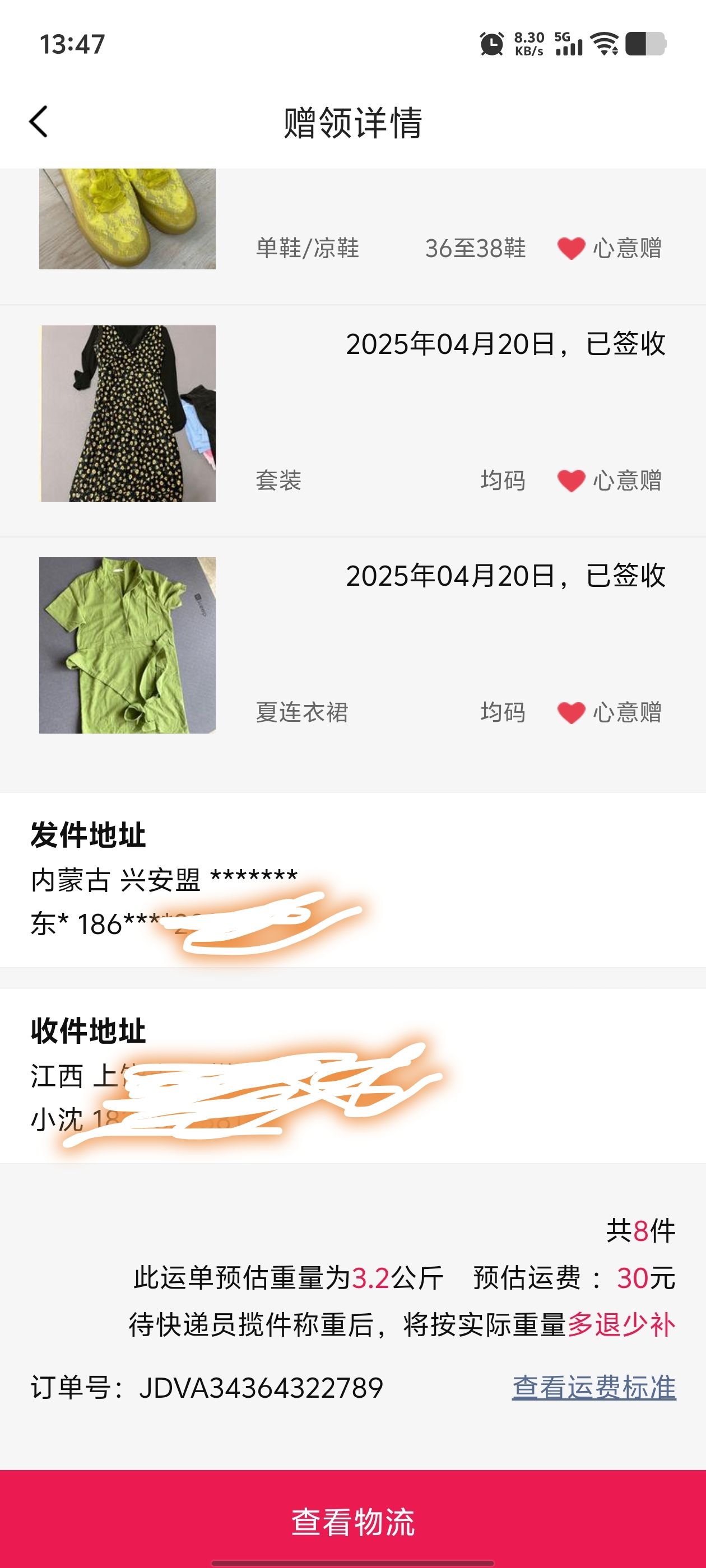706x1568 pixels.
Task: Open the floral 套装 dress photo
Action: 128,413
